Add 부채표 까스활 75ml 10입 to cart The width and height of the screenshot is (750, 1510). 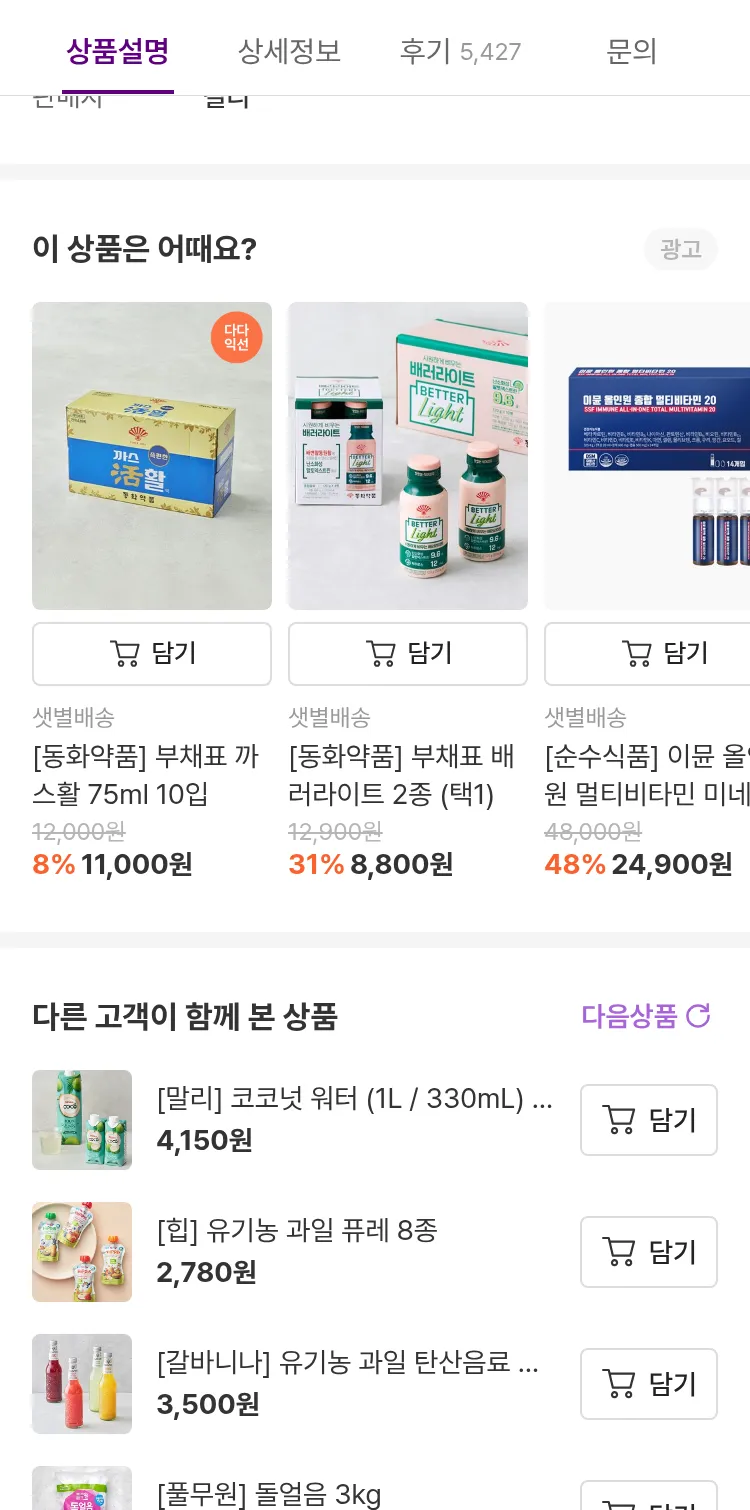152,654
